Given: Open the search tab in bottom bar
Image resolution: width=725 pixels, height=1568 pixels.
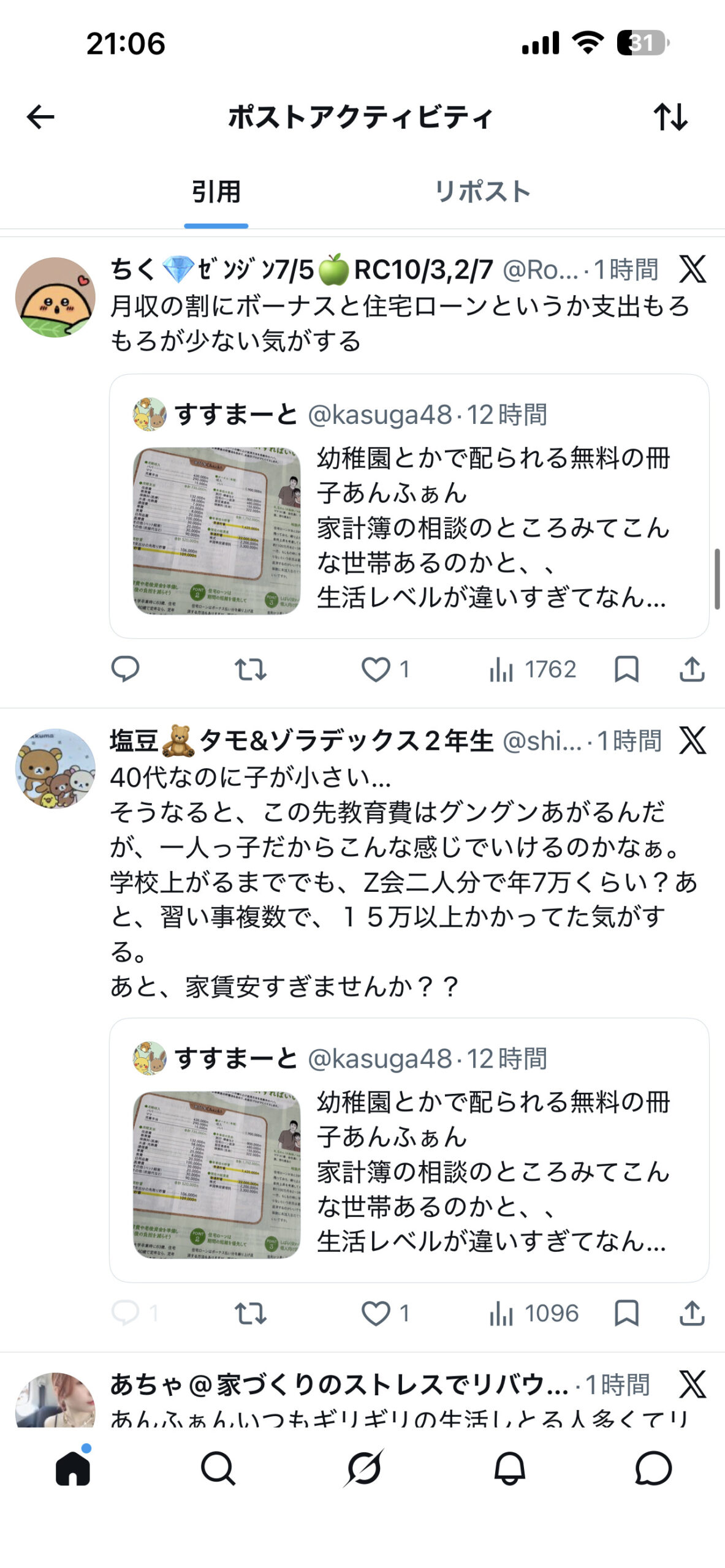Looking at the screenshot, I should tap(218, 1468).
